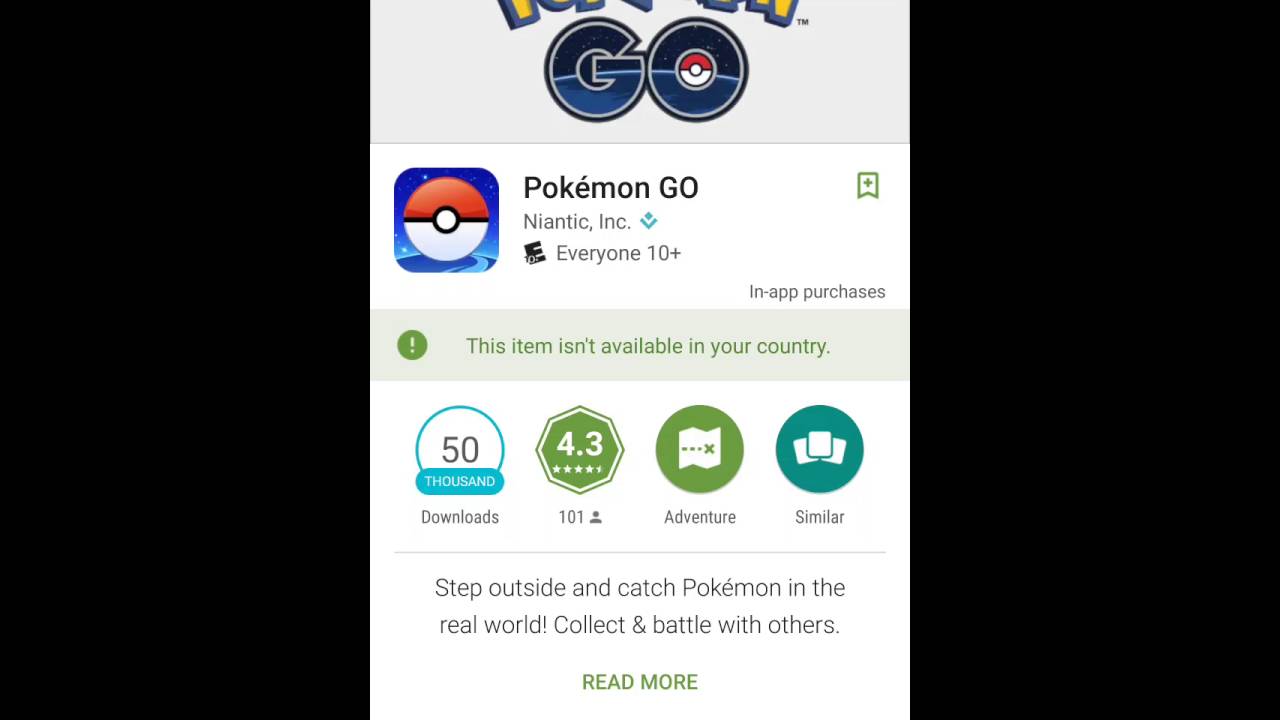Screen dimensions: 1280x720
Task: Tap the 50 thousand downloads badge
Action: click(x=460, y=451)
